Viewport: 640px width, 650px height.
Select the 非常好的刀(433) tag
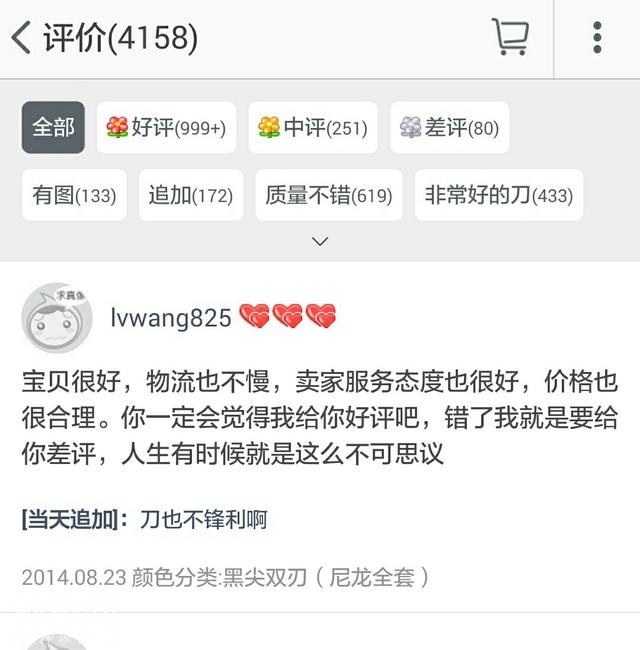pyautogui.click(x=498, y=195)
